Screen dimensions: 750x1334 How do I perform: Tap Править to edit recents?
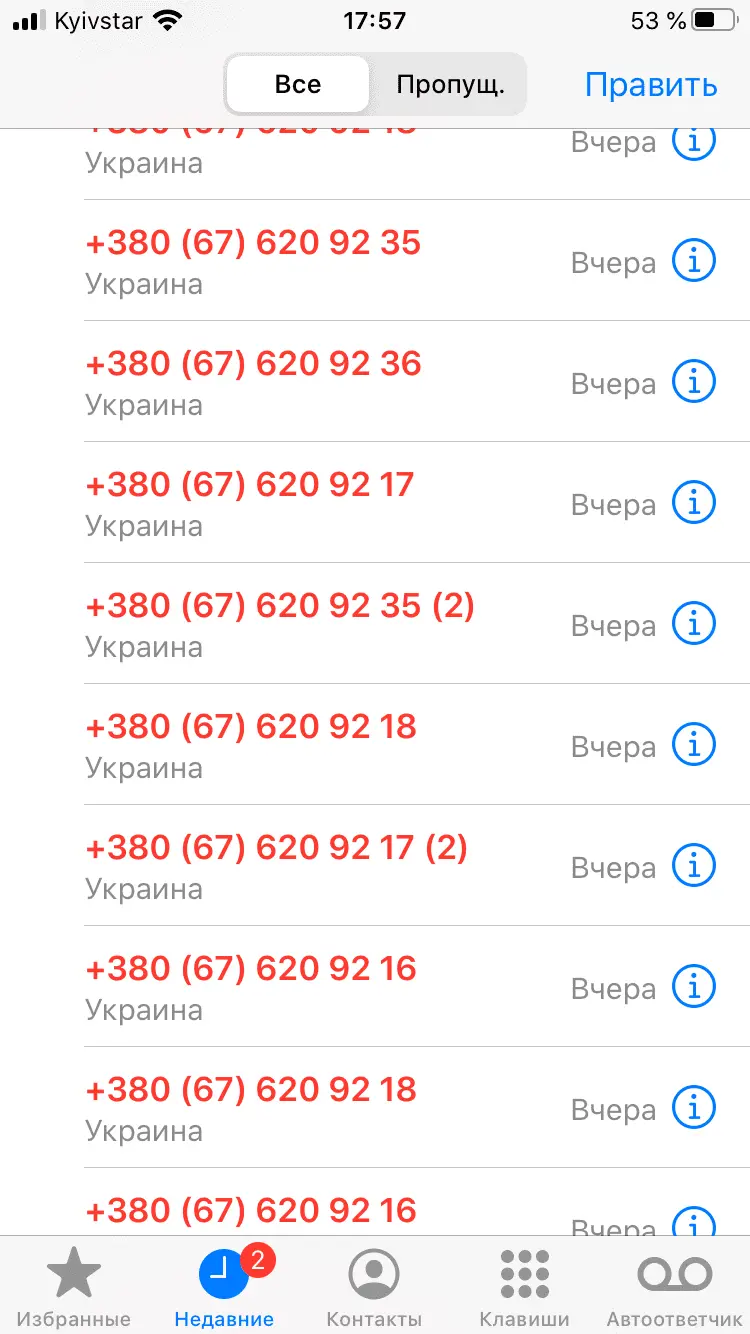pos(651,85)
